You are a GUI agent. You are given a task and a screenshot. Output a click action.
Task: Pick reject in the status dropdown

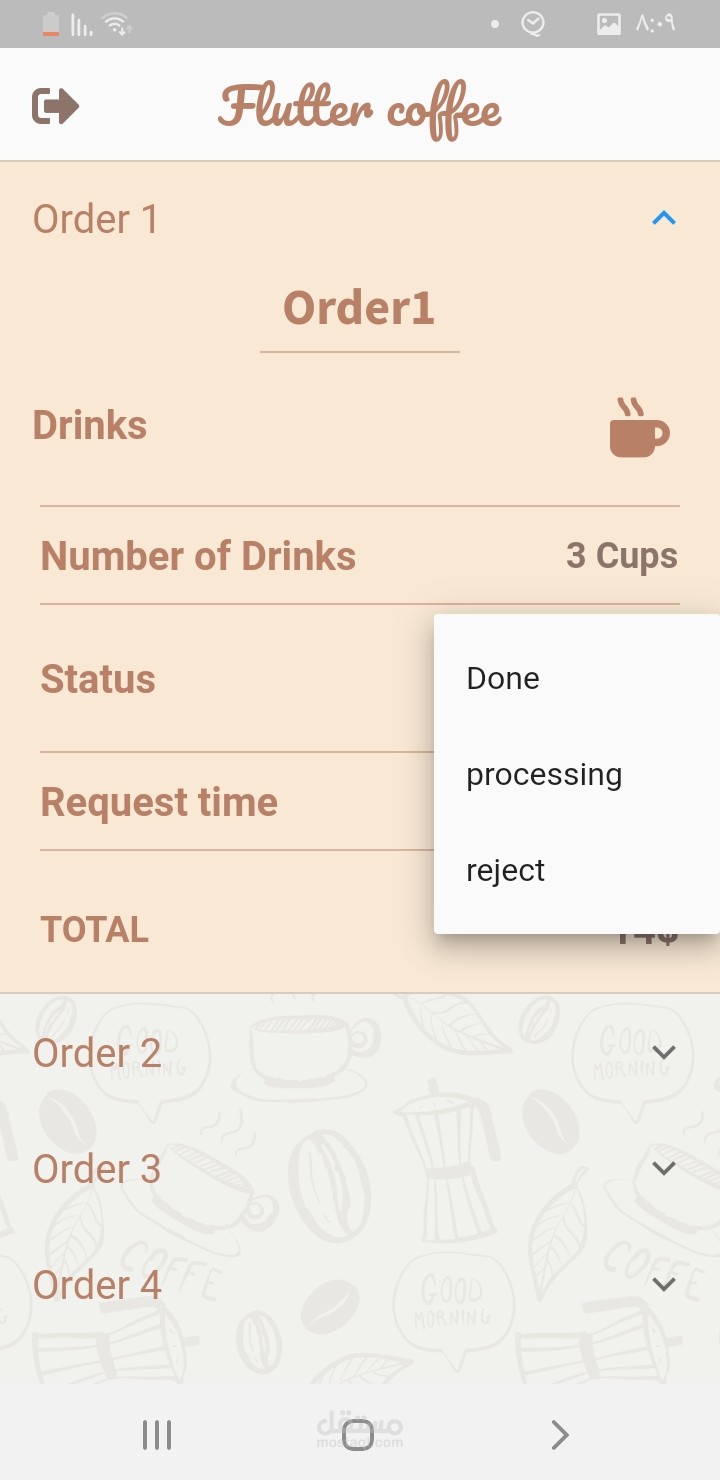(505, 871)
